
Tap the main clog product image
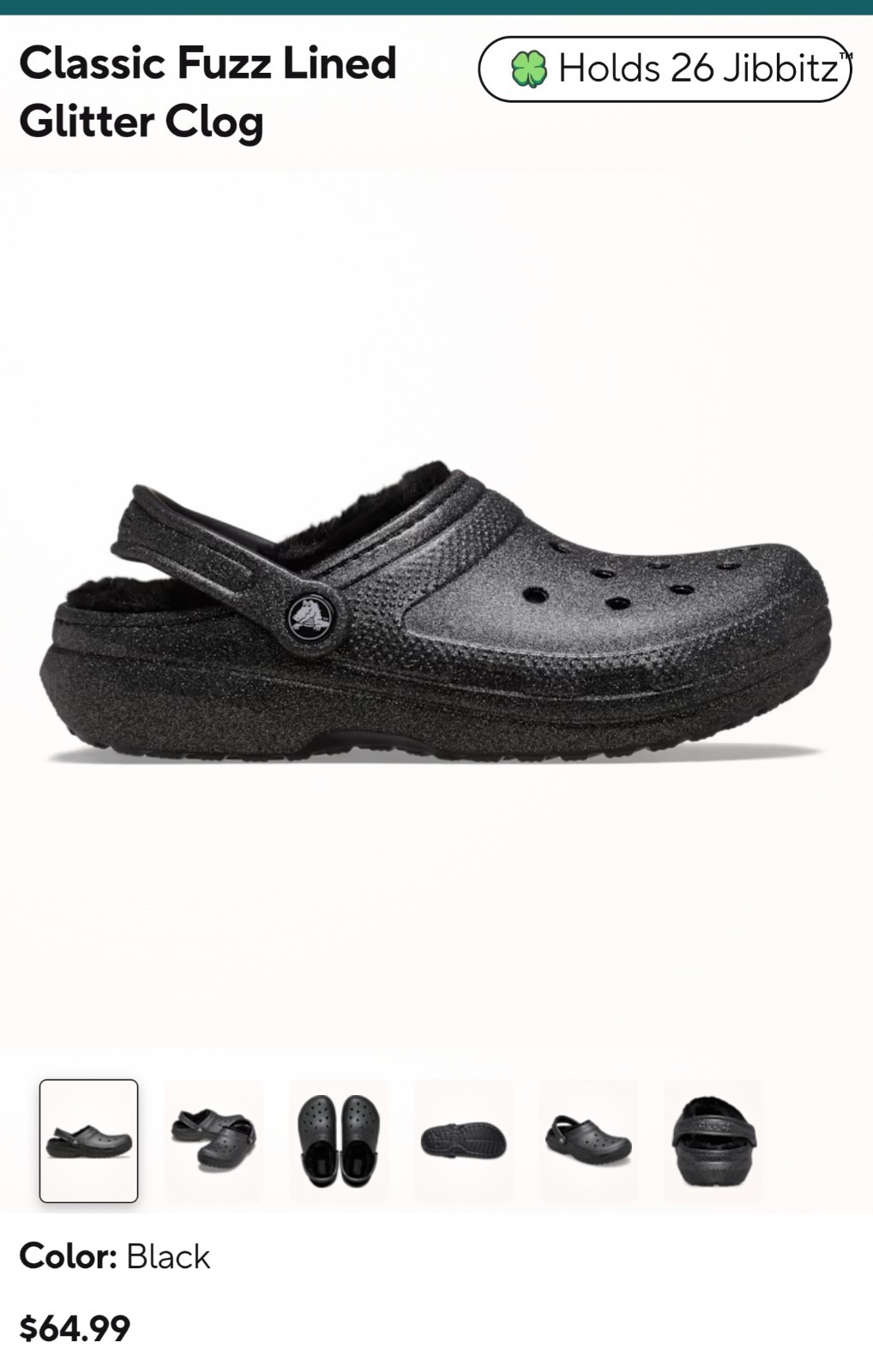pos(436,613)
